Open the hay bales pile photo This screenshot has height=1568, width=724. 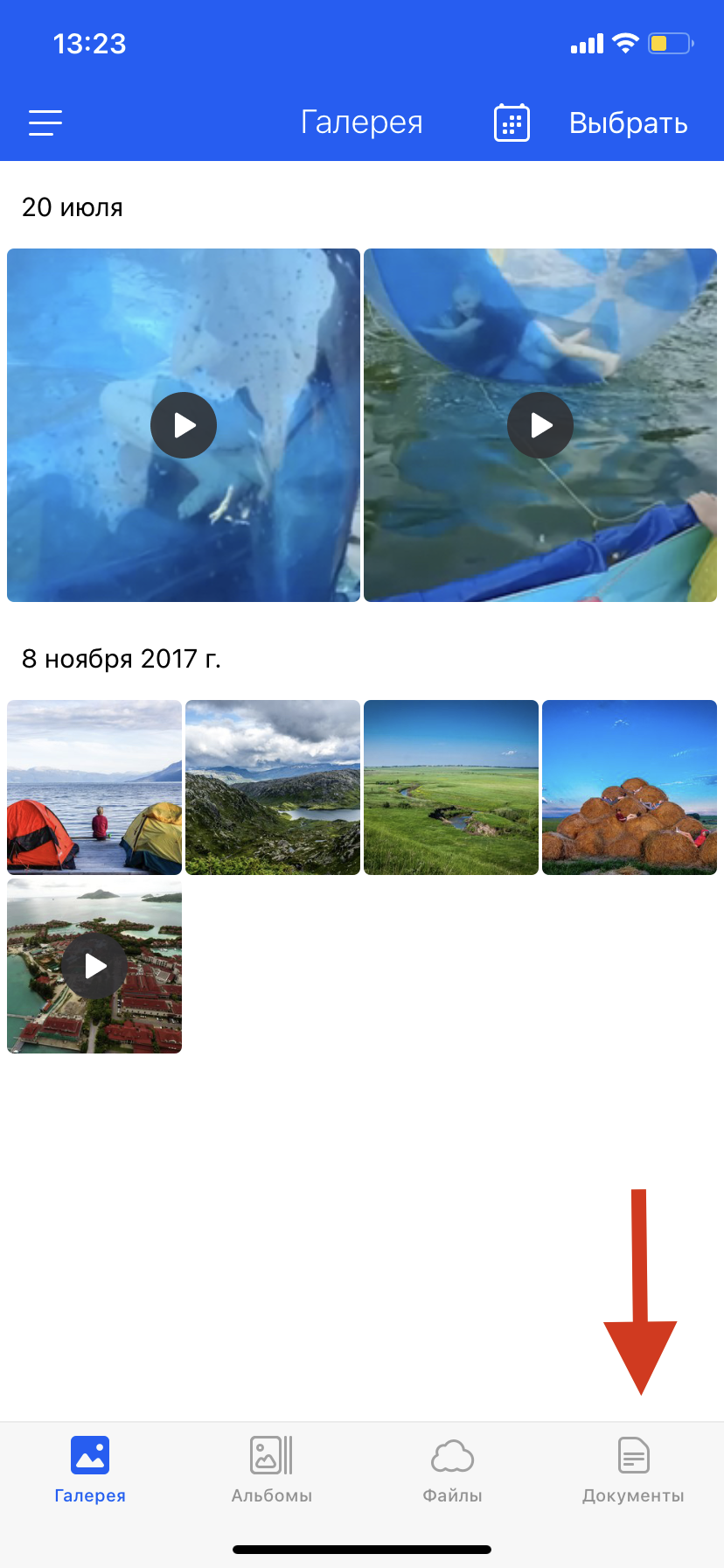pos(630,787)
